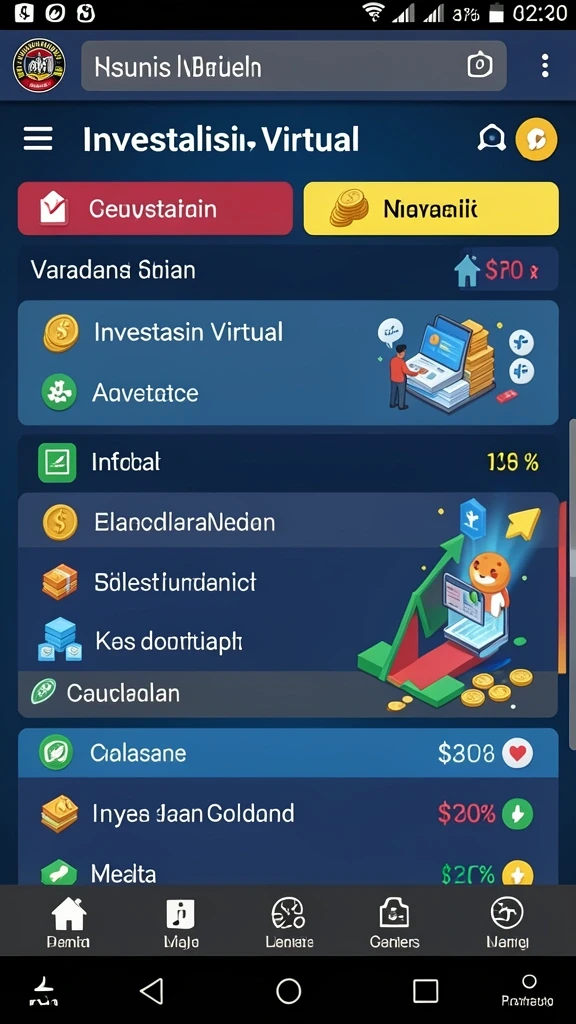Screen dimensions: 576x1024
Task: Open the notifications bell
Action: pos(491,138)
